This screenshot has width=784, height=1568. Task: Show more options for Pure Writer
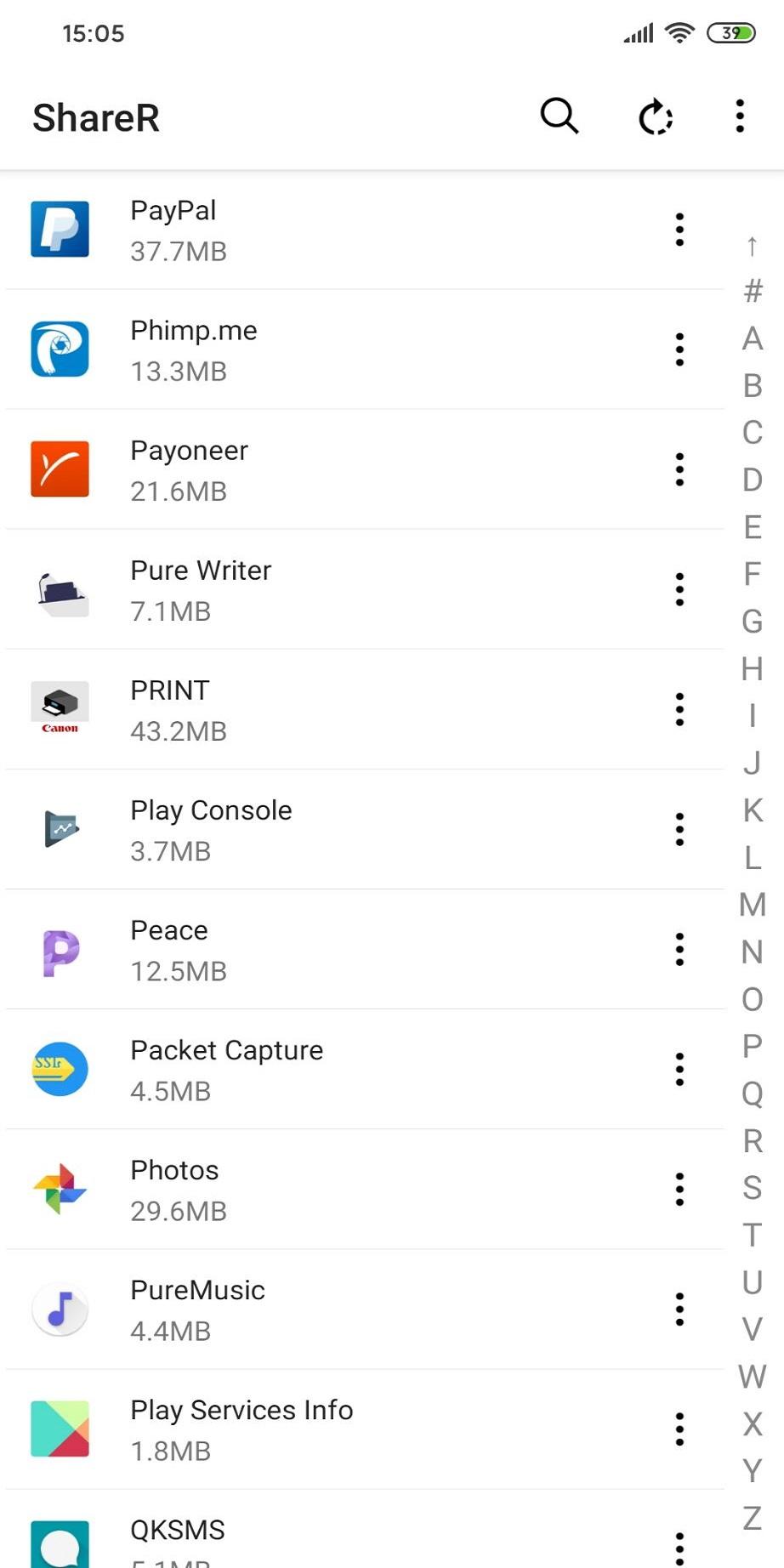(x=679, y=589)
